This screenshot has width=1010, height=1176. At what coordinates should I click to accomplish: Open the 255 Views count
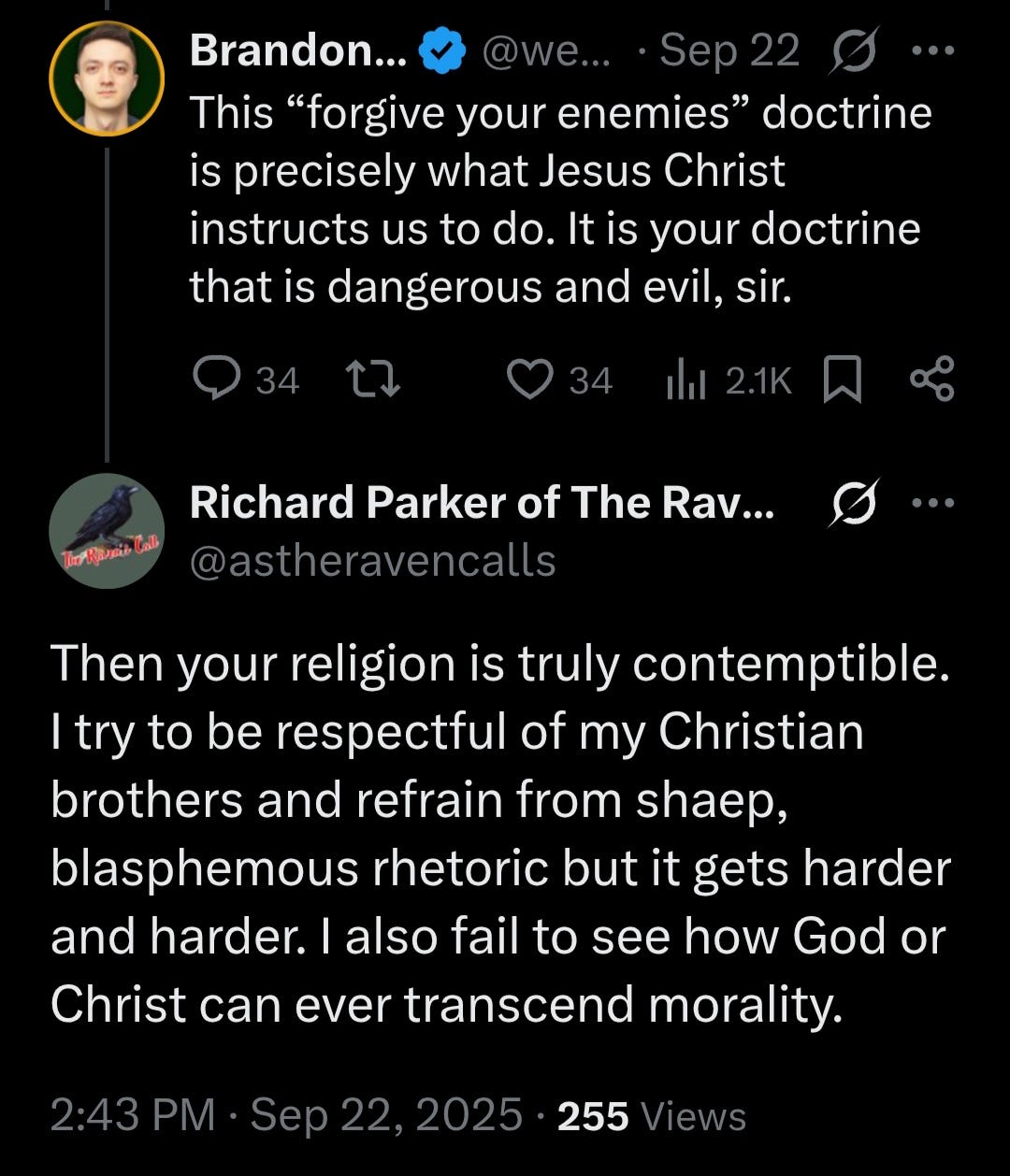click(651, 1115)
